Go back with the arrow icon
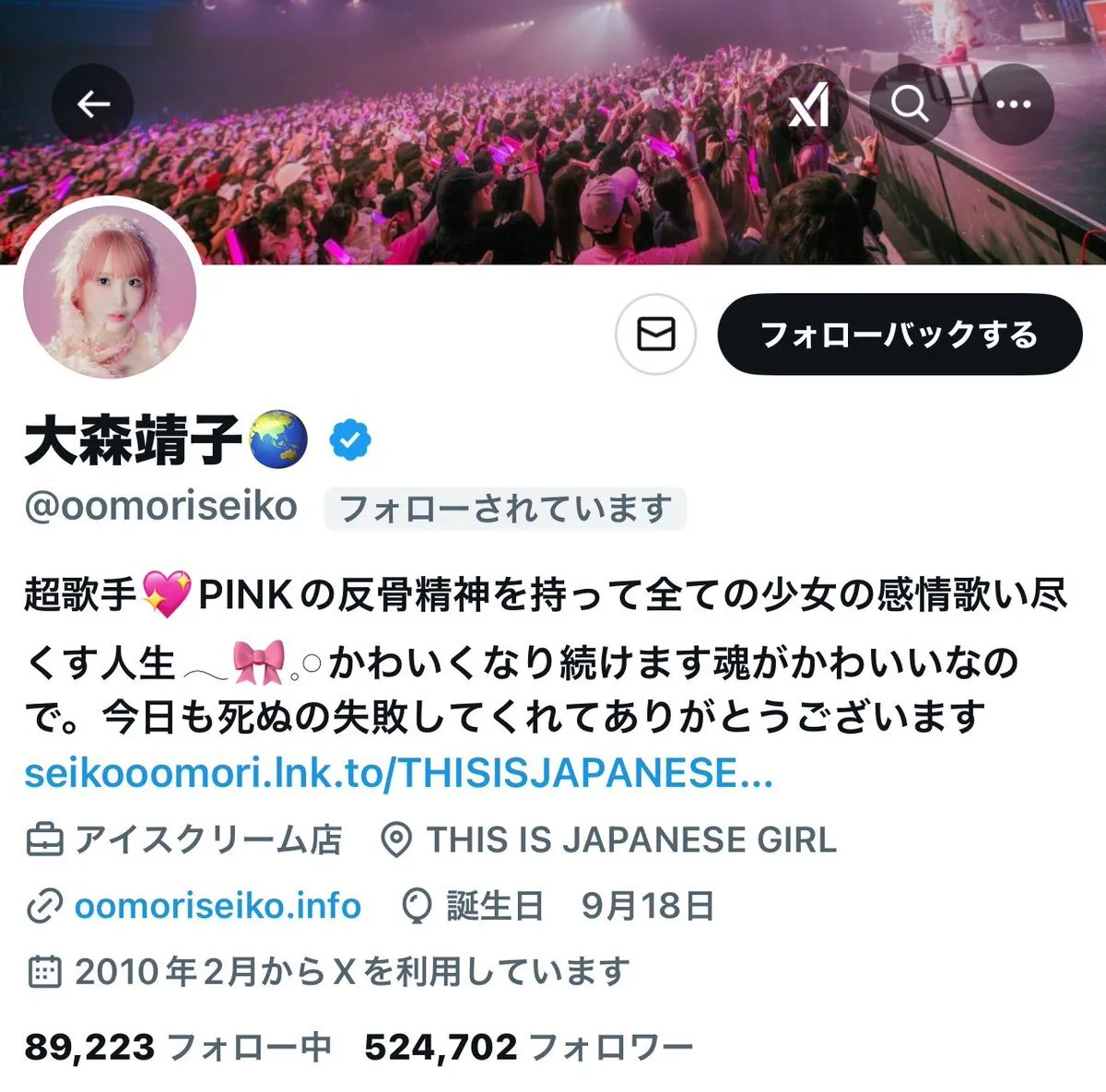This screenshot has width=1106, height=1092. click(93, 104)
